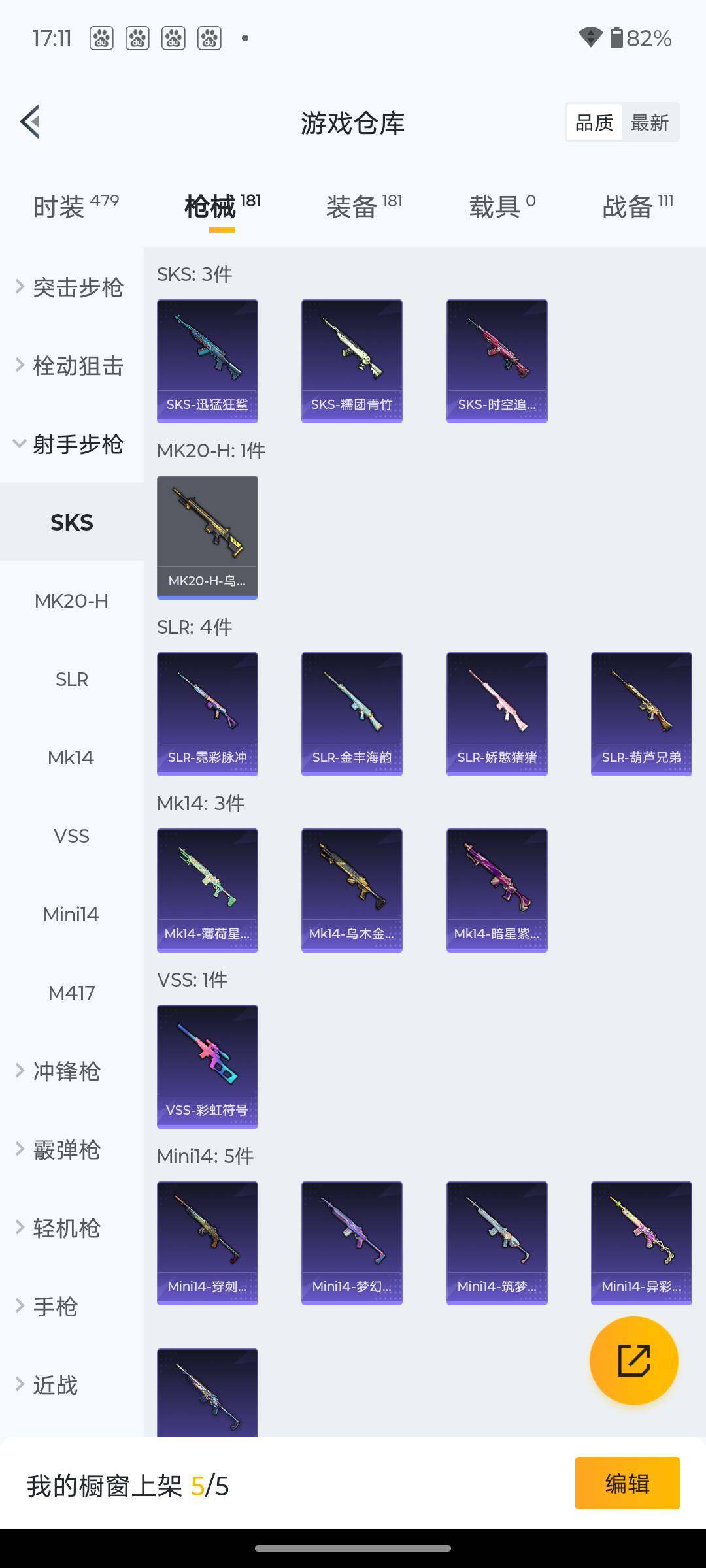Open the 战备 tab

(637, 206)
